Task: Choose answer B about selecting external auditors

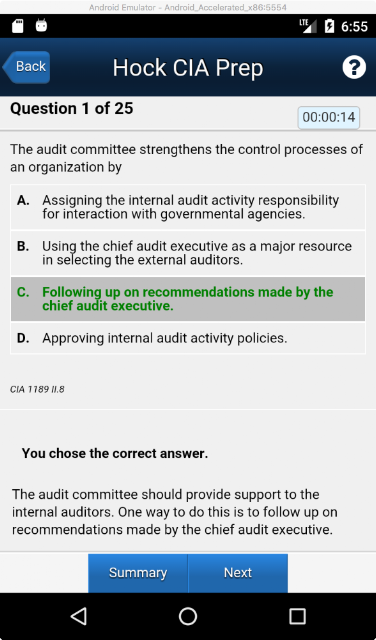Action: coord(188,253)
